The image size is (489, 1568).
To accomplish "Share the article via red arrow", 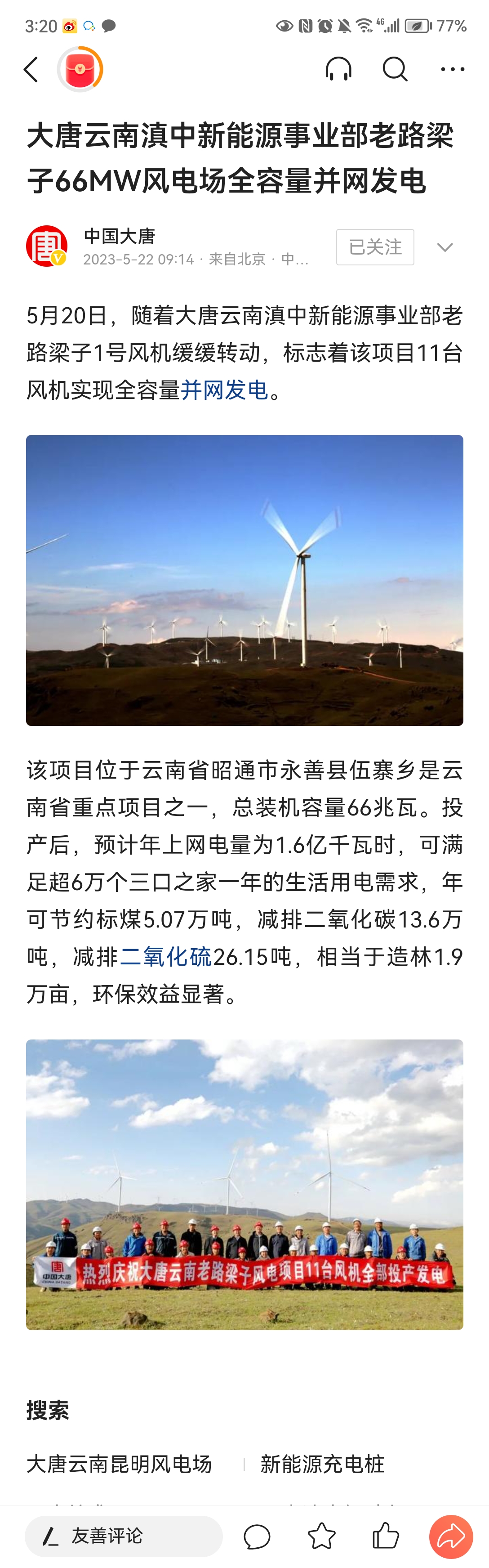I will point(451,1537).
